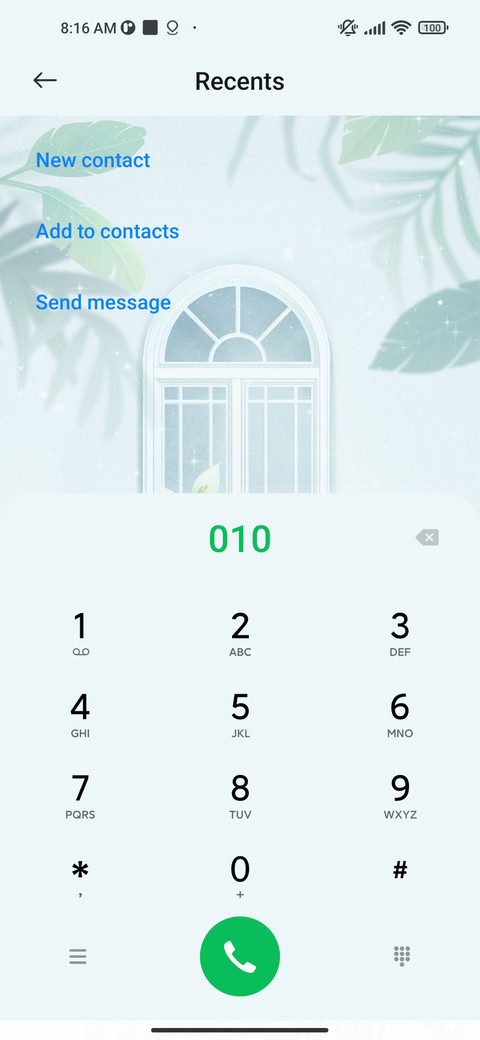Tap New contact

click(x=93, y=160)
